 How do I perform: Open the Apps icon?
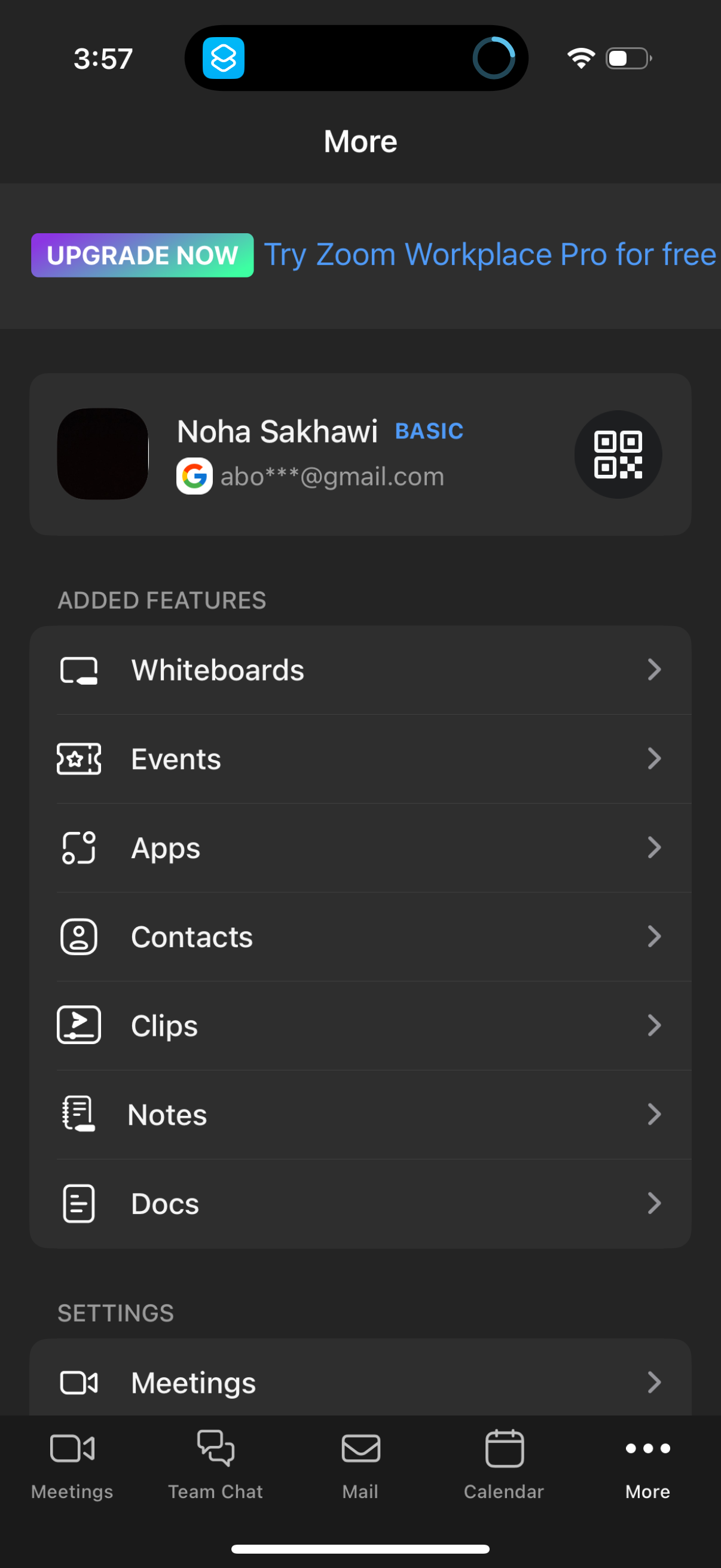point(78,847)
